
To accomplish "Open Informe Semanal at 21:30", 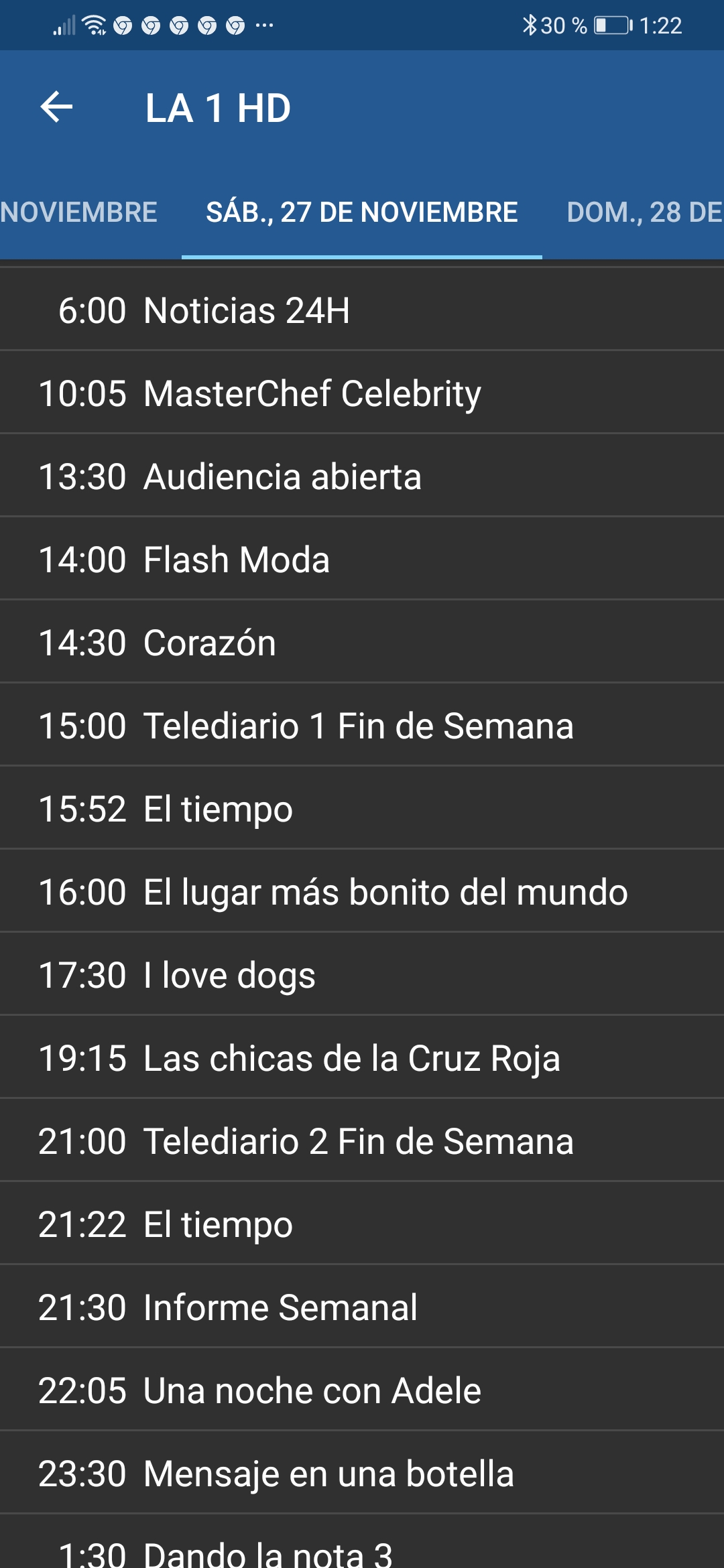I will point(362,1307).
